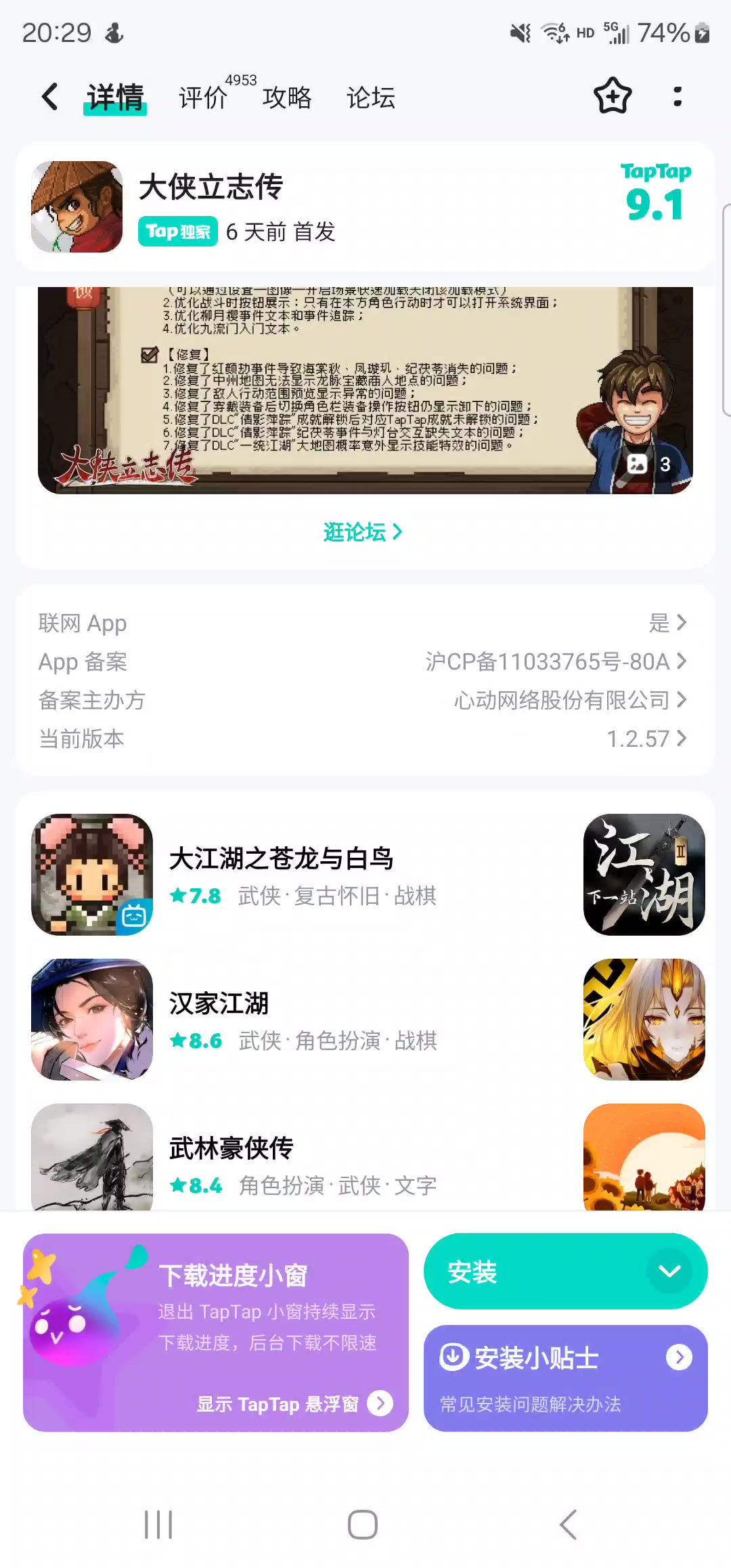The image size is (731, 1568).
Task: Open the overflow menu
Action: tap(677, 96)
